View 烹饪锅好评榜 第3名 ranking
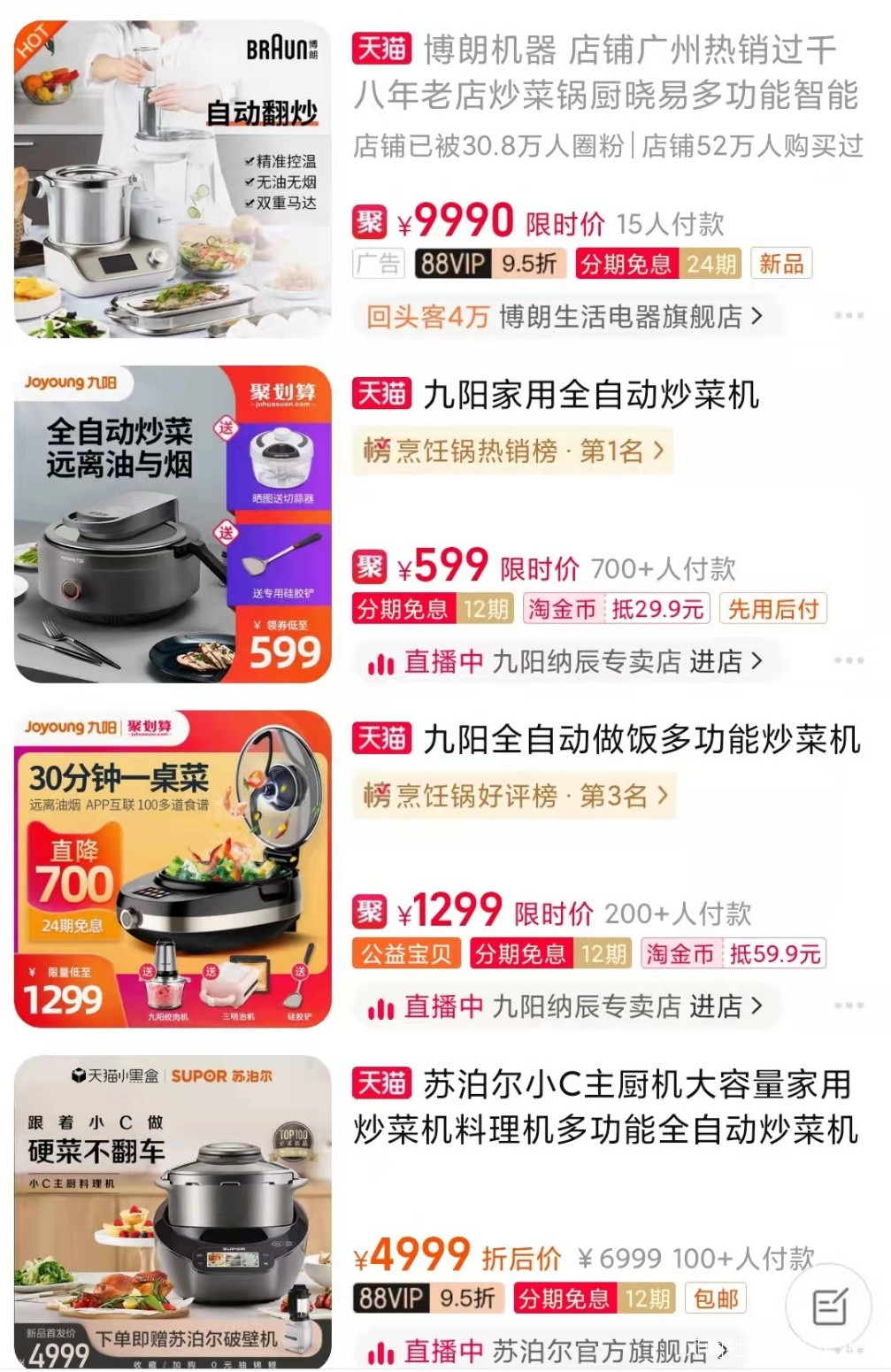This screenshot has height=1372, width=891. pos(515,796)
